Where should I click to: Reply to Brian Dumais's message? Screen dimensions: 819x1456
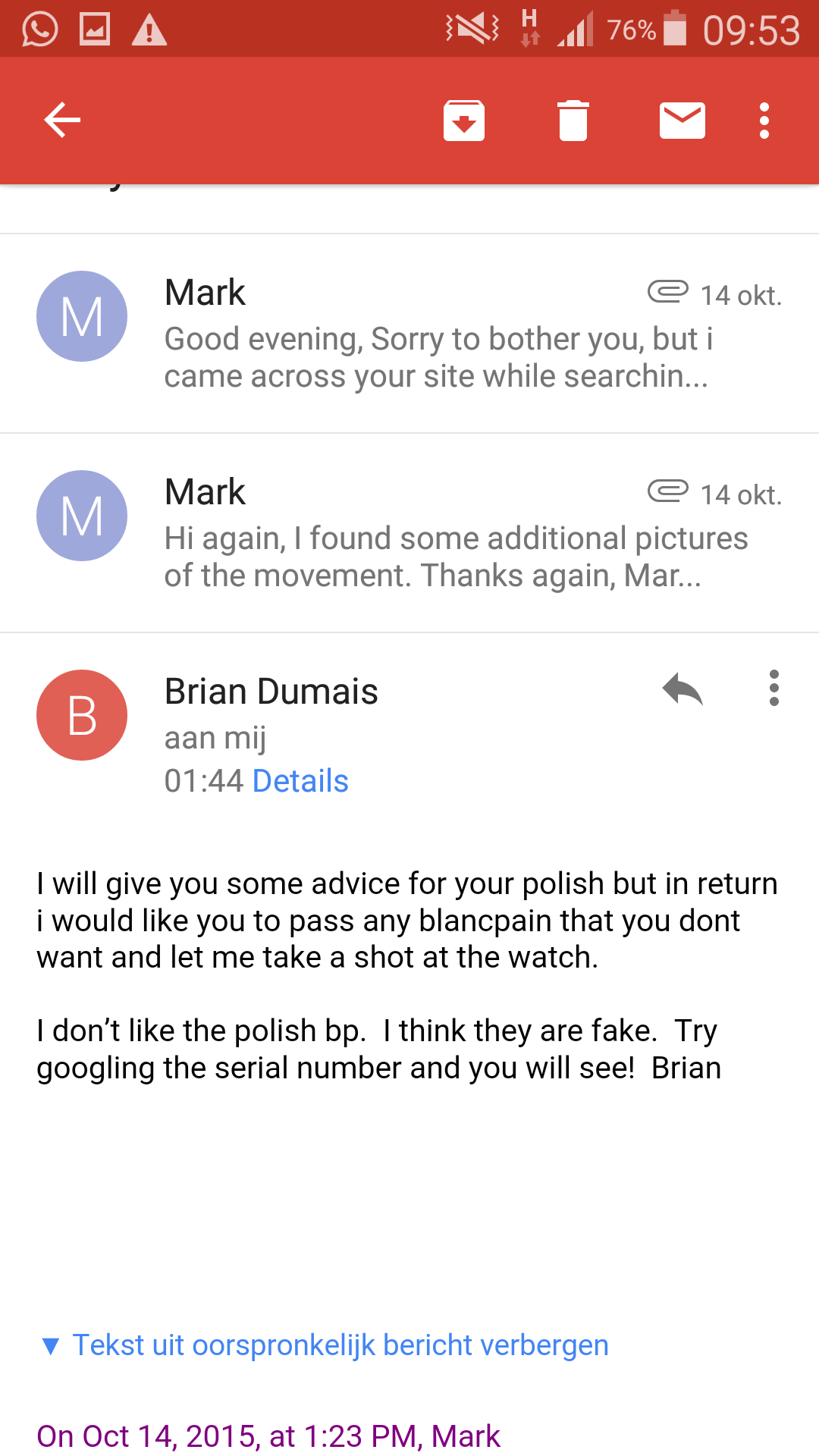click(x=682, y=689)
